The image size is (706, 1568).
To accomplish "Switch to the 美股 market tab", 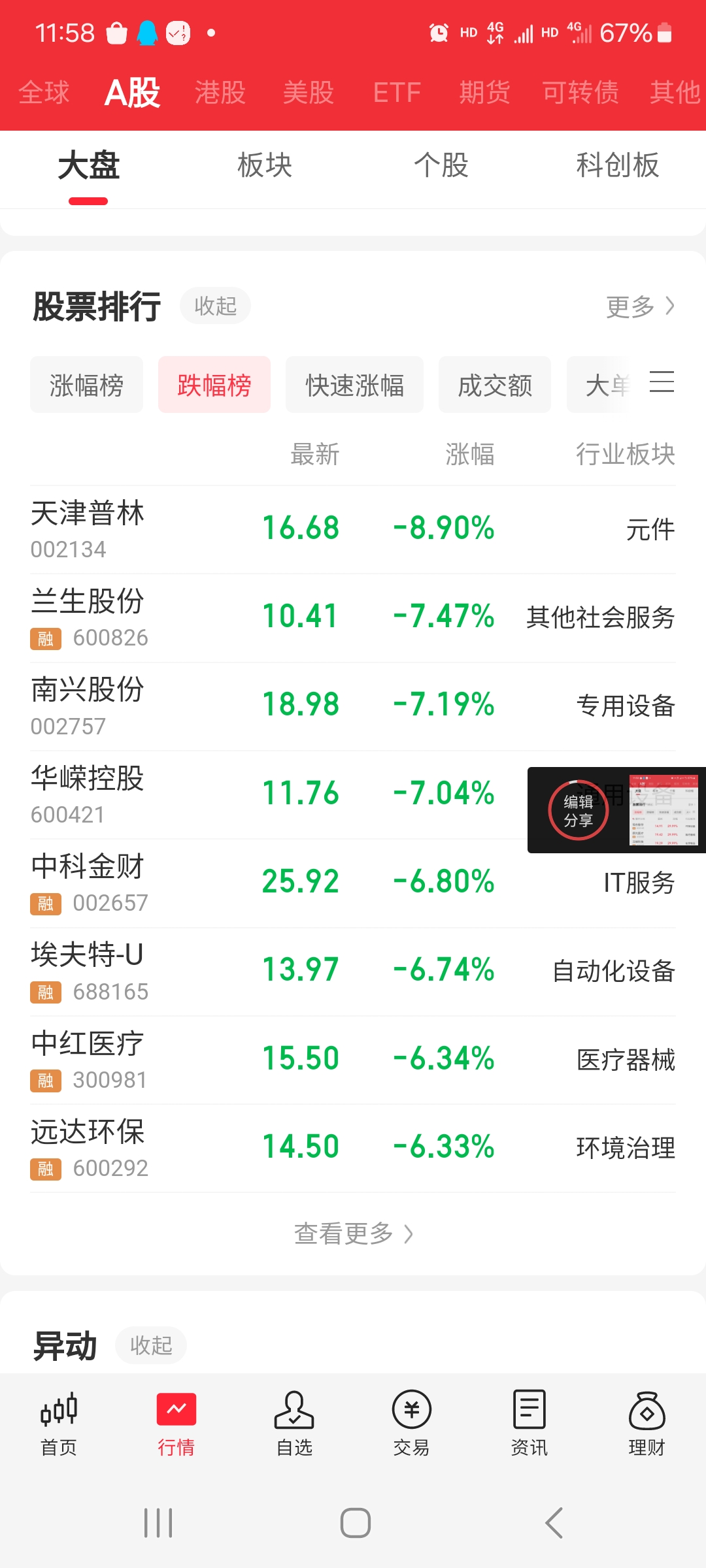I will 308,92.
